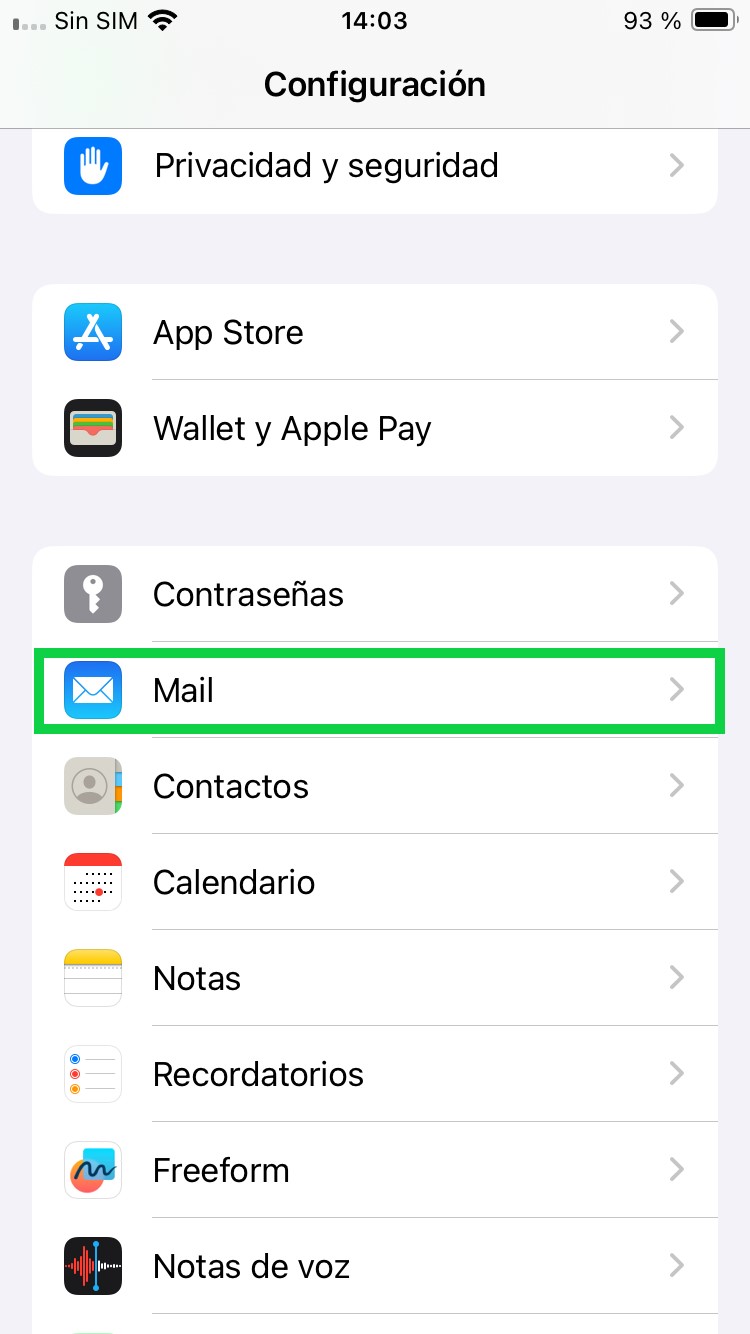Open the Contraseñas row
Screen dimensions: 750x1334
coord(375,594)
